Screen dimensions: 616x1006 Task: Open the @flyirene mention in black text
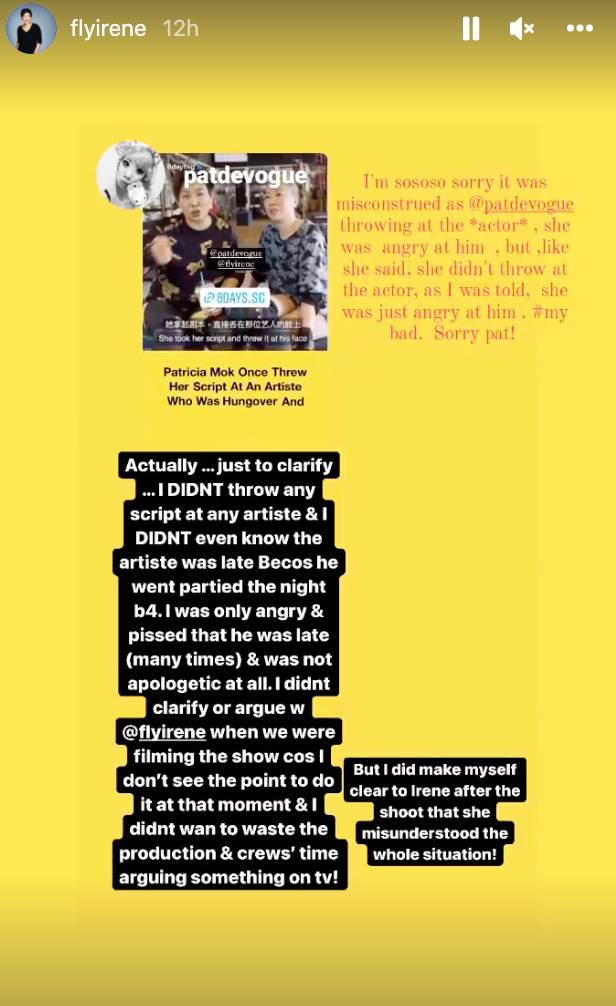165,732
